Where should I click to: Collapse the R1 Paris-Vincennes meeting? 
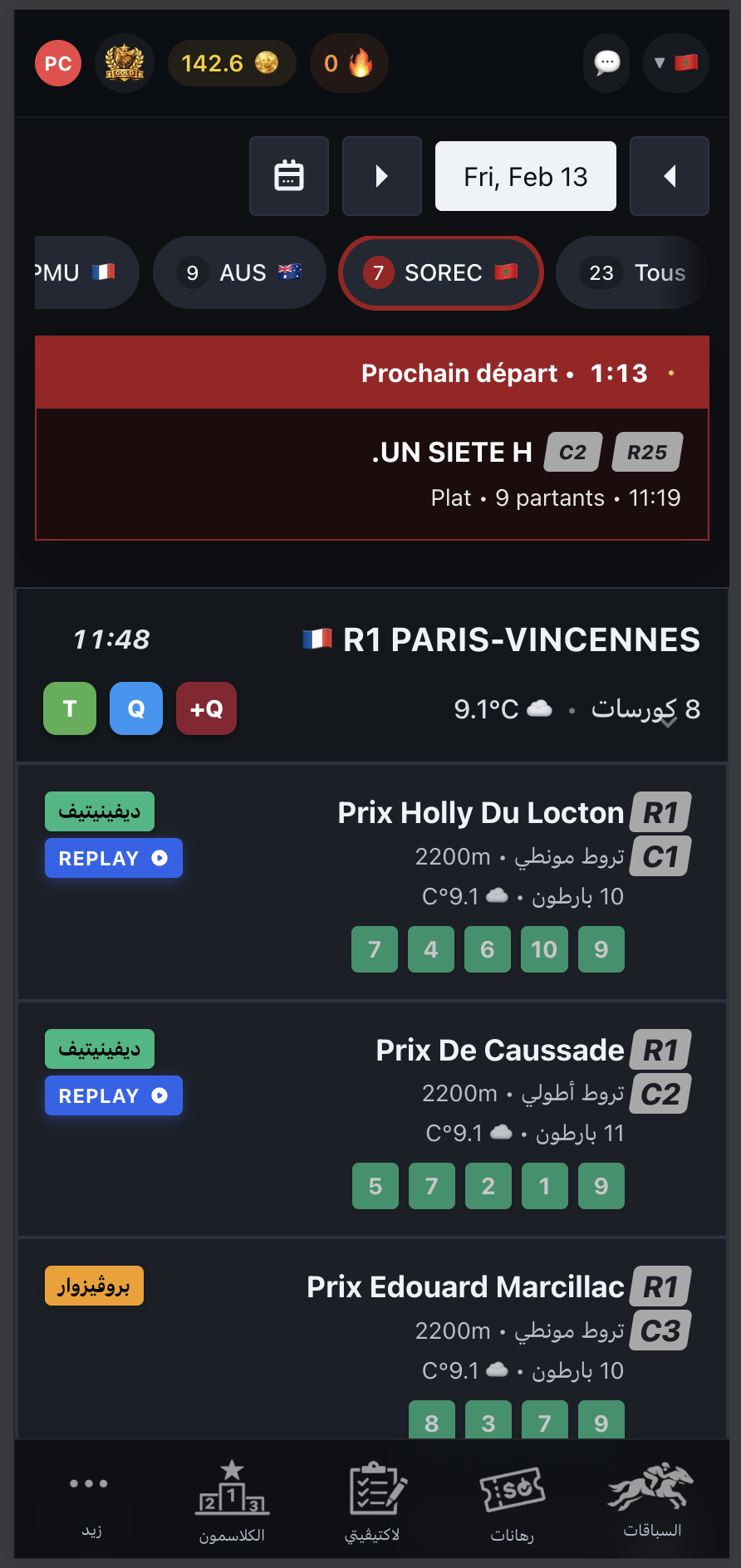(x=669, y=721)
